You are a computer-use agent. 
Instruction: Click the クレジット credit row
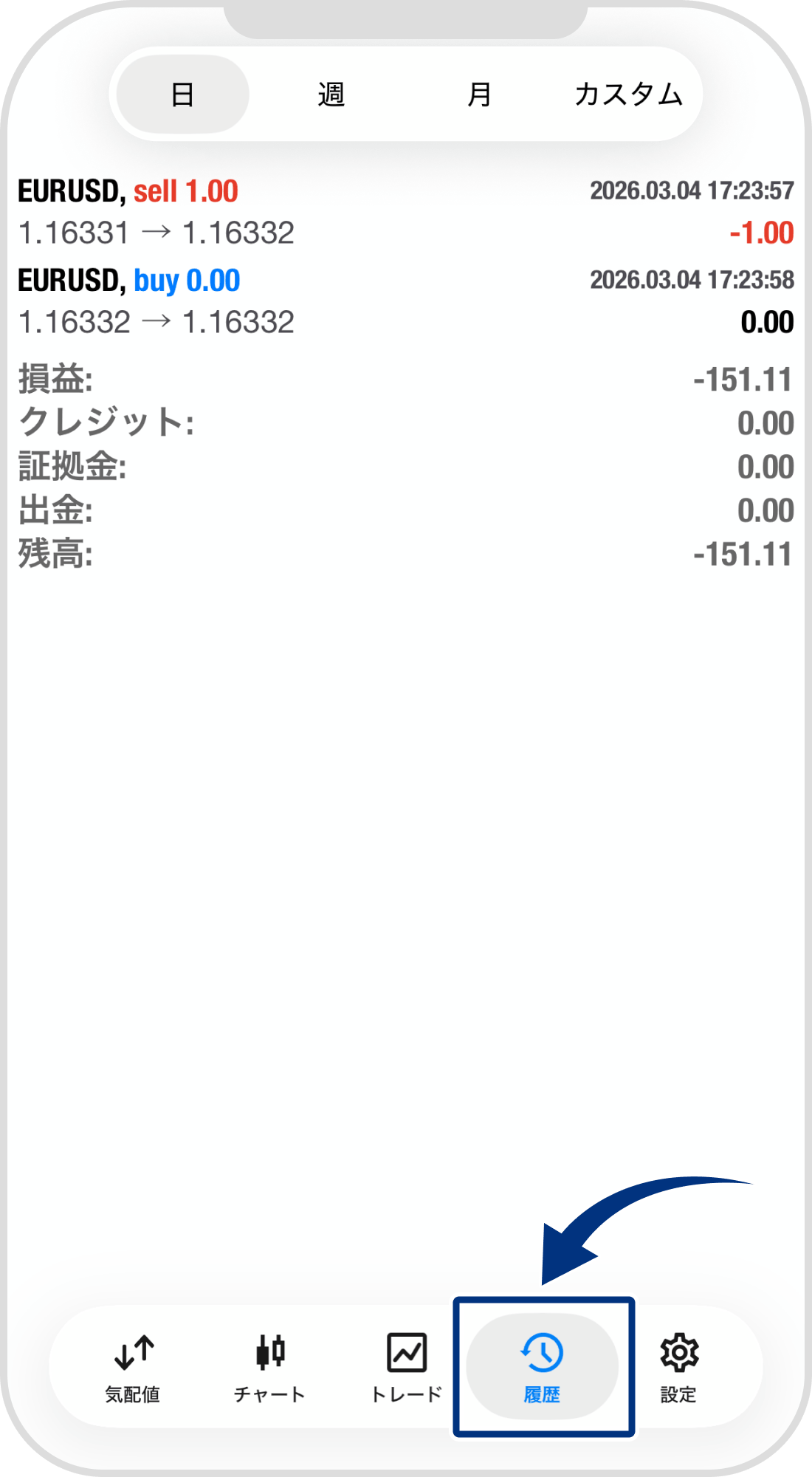tap(406, 422)
